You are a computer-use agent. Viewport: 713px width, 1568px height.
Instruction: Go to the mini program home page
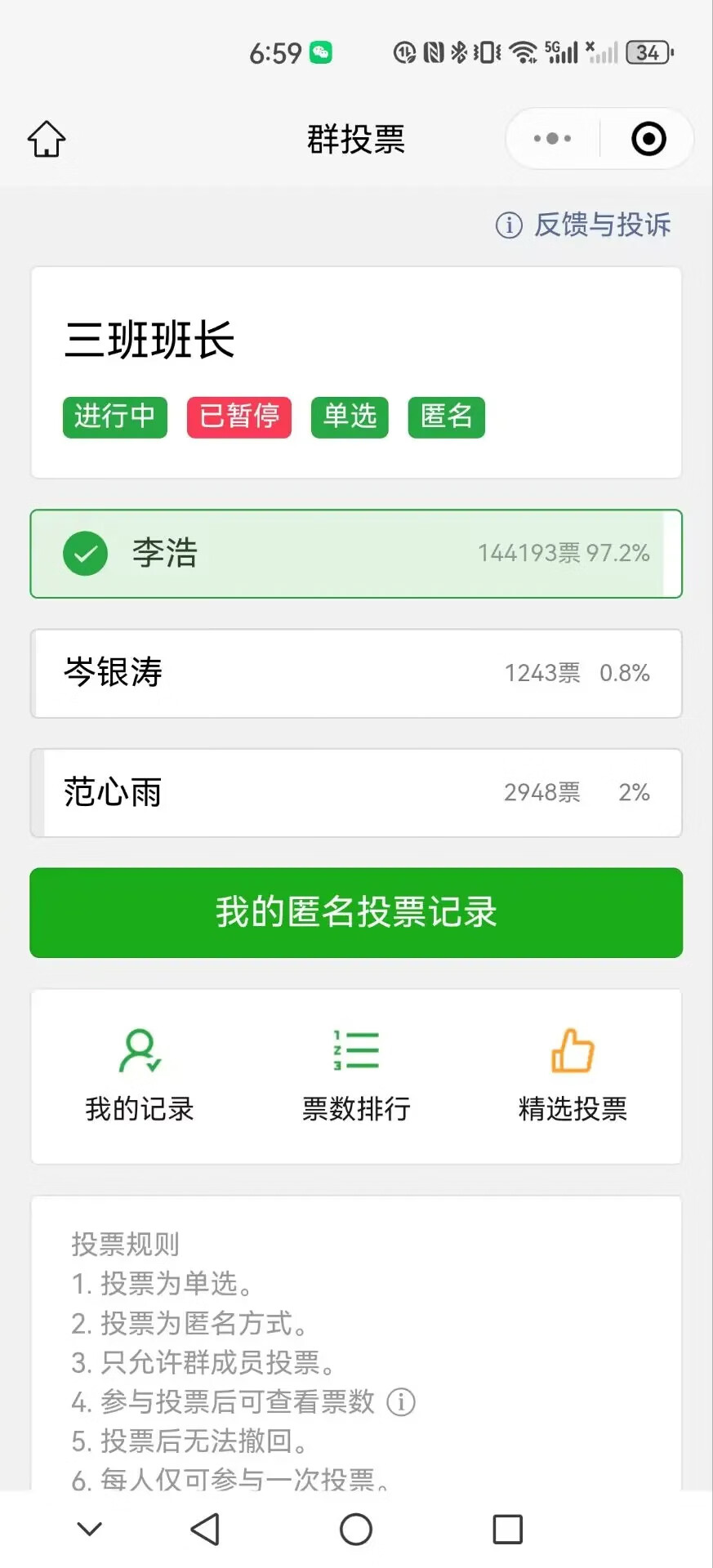point(47,139)
